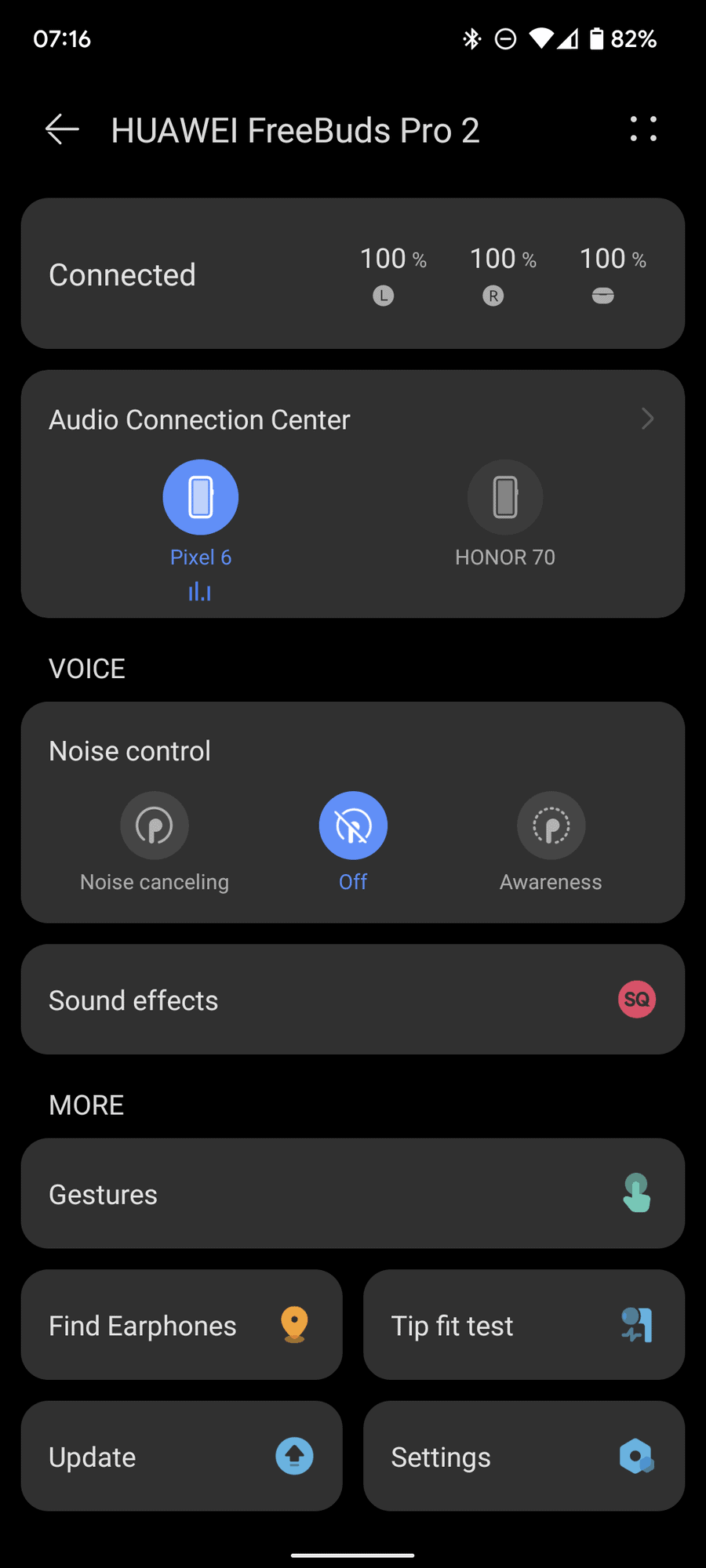Open the Gestures settings

click(353, 1193)
